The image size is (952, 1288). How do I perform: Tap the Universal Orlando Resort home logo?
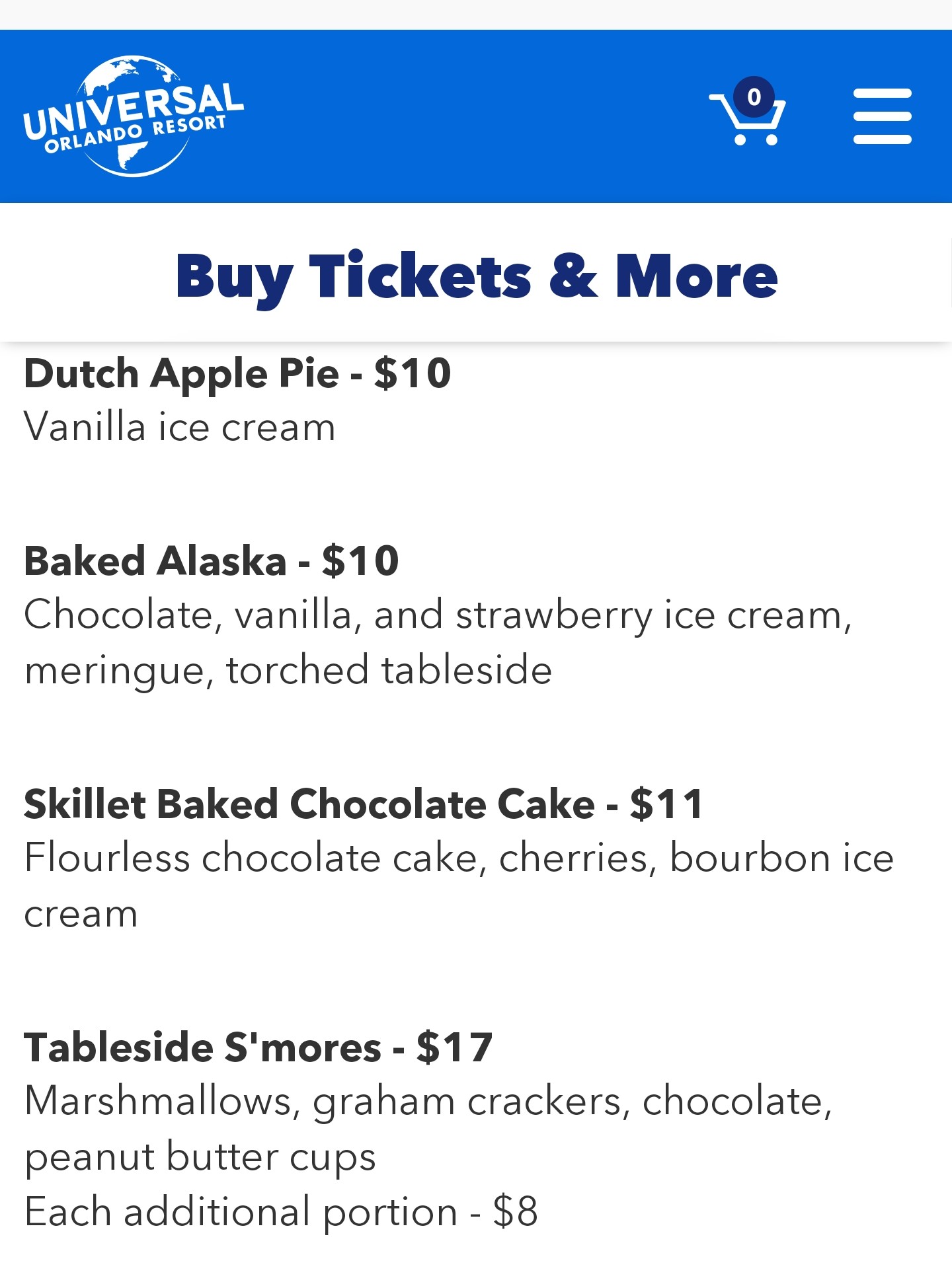(x=134, y=116)
